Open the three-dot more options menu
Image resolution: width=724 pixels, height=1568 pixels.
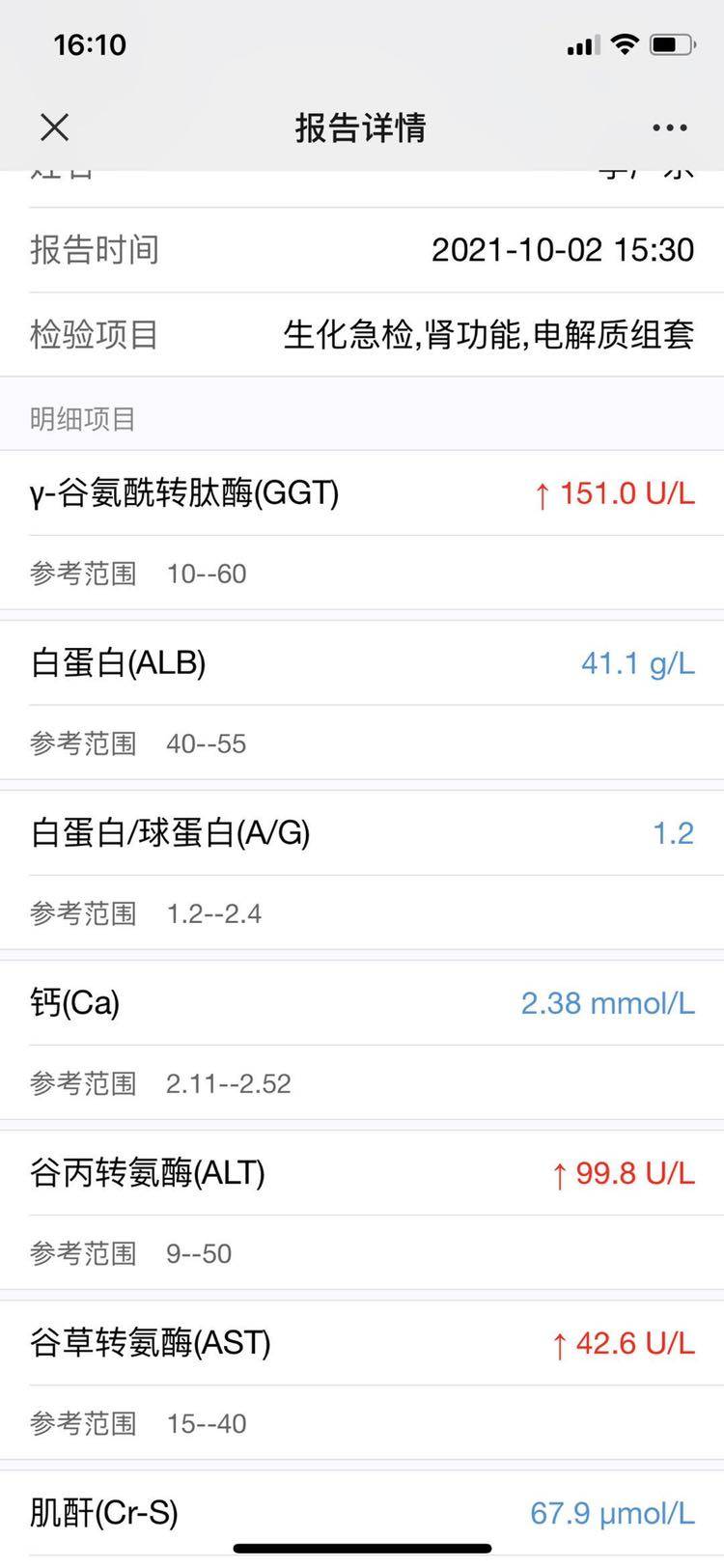(x=669, y=127)
